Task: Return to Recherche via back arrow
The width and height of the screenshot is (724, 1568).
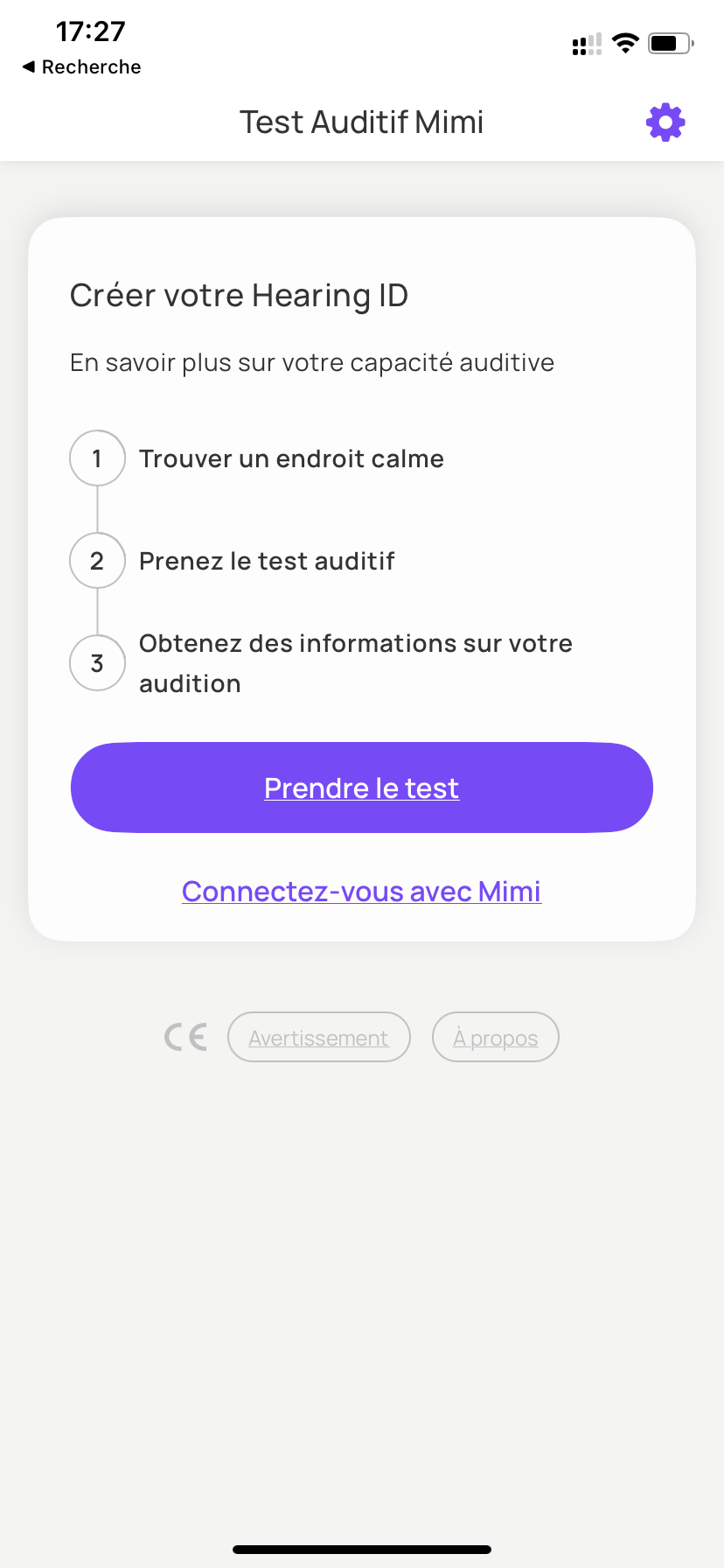Action: (81, 67)
